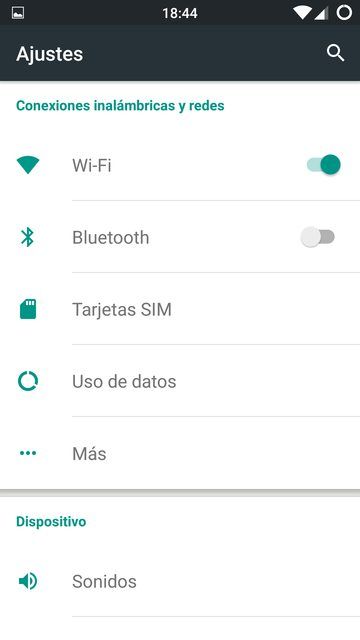Open Tarjetas SIM settings
The width and height of the screenshot is (360, 640).
click(180, 309)
